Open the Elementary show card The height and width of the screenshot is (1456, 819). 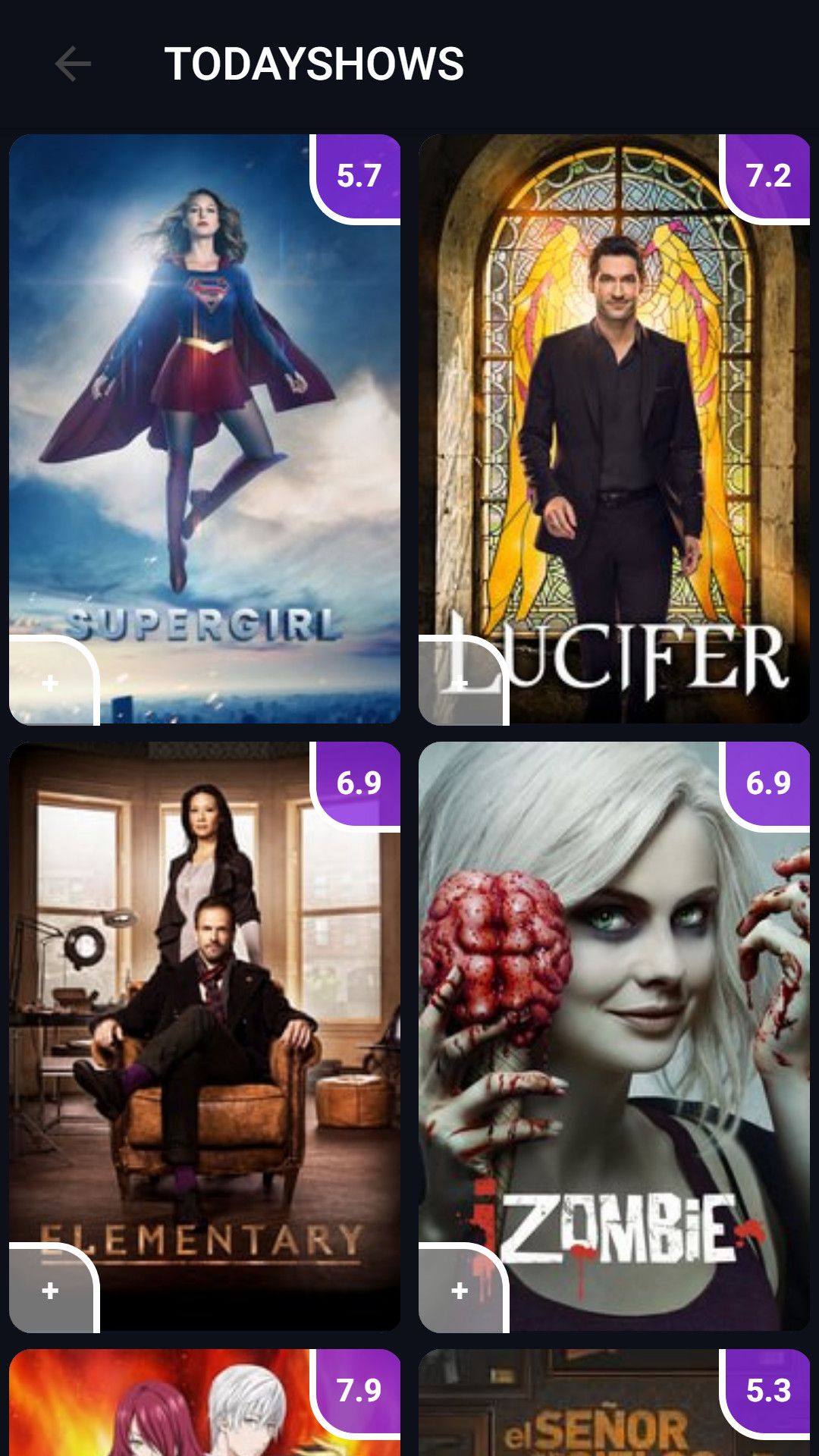[205, 1037]
